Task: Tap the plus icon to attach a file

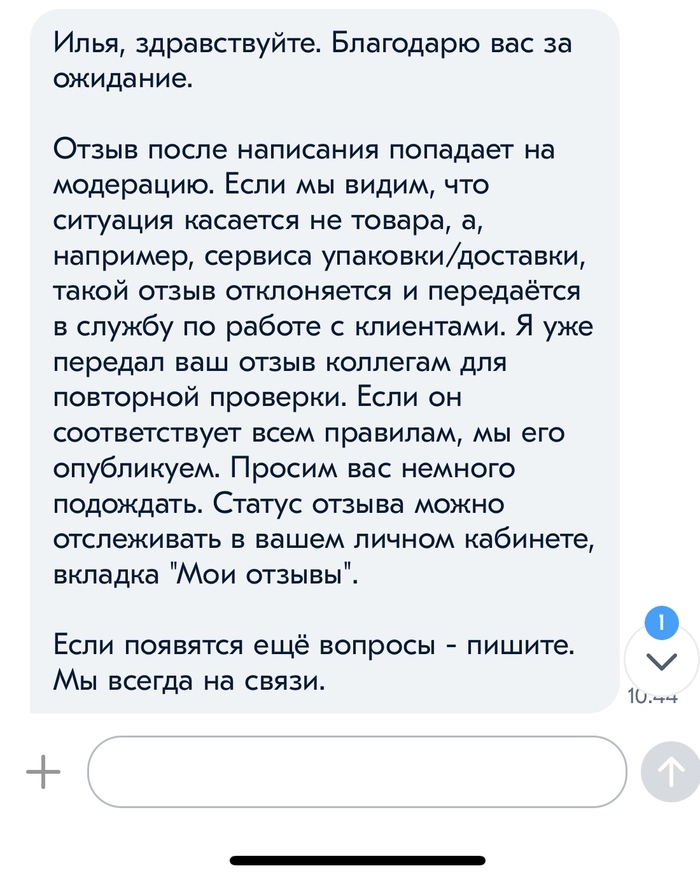Action: tap(42, 772)
